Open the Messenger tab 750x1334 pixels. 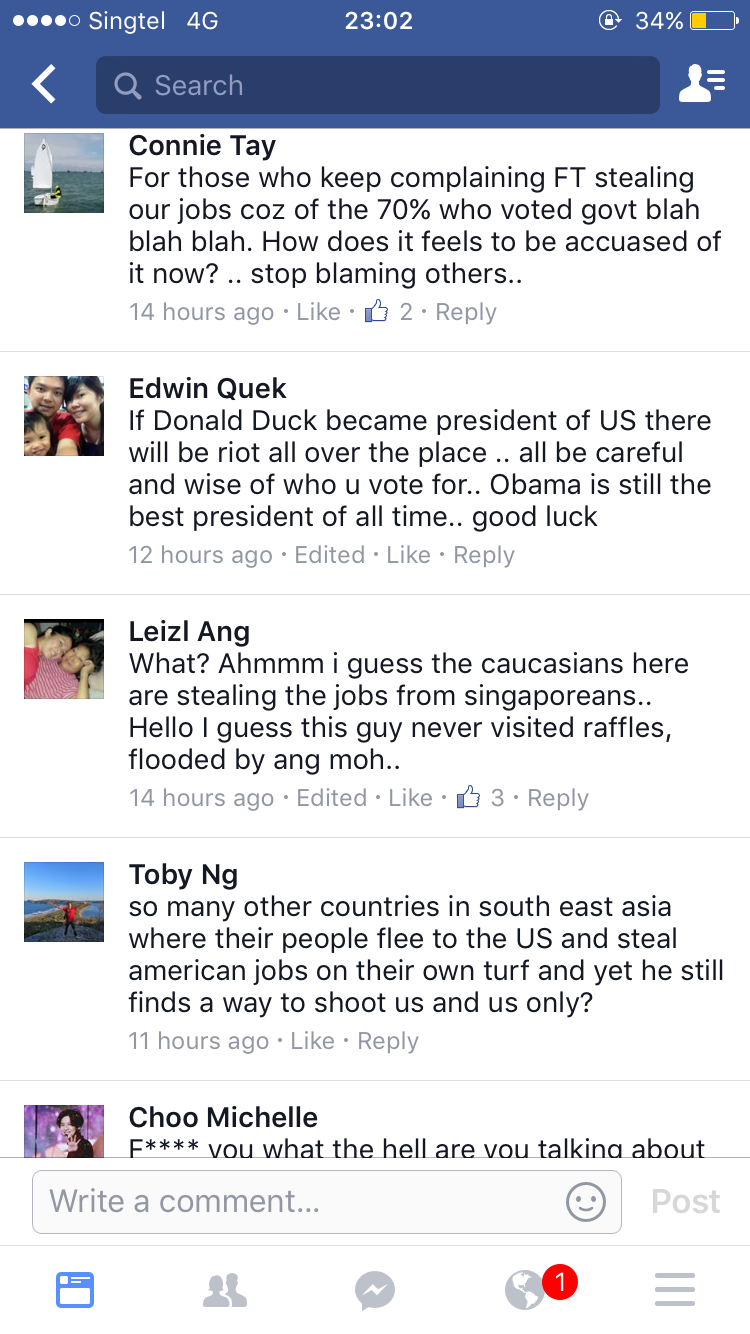(375, 1290)
